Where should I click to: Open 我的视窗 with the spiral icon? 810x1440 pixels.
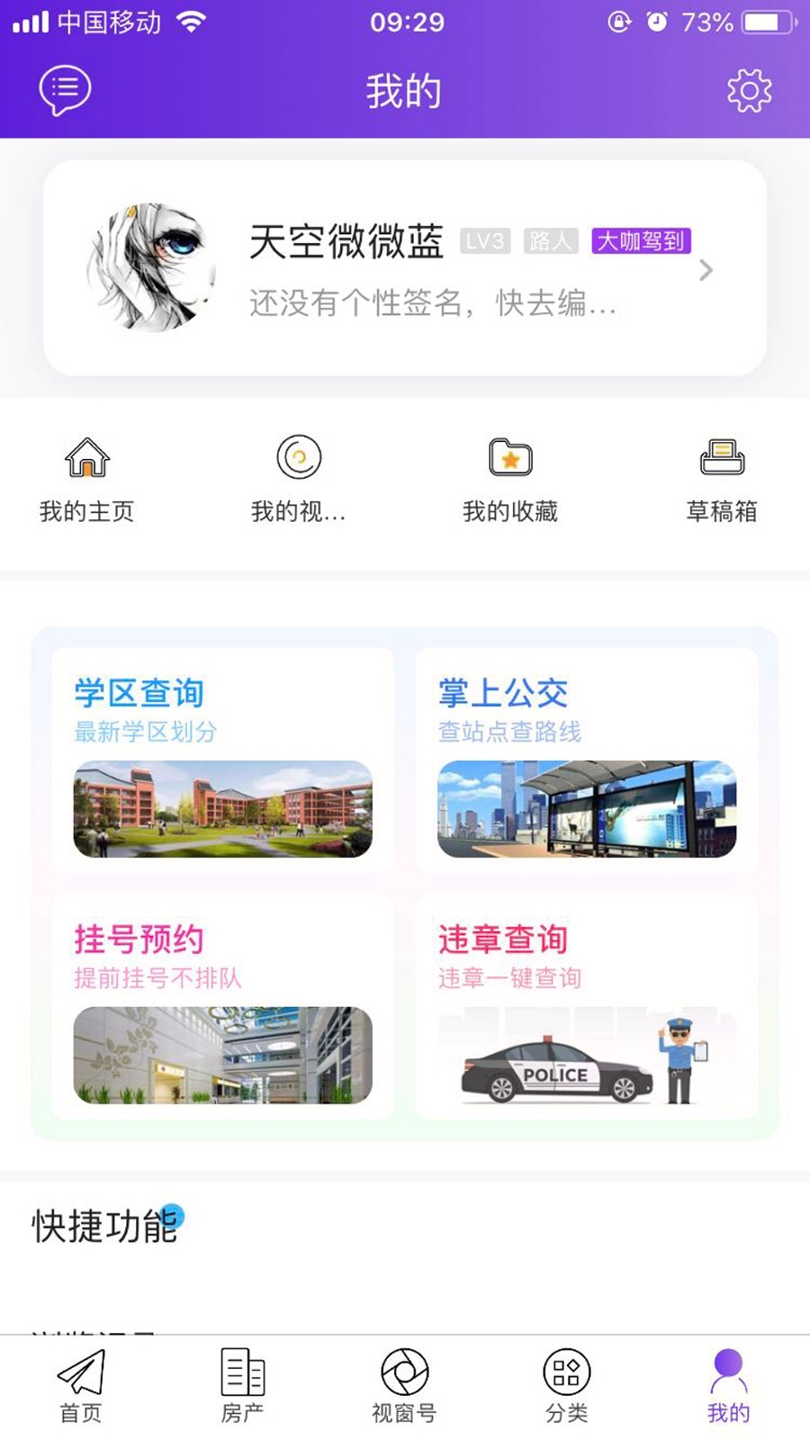(299, 470)
